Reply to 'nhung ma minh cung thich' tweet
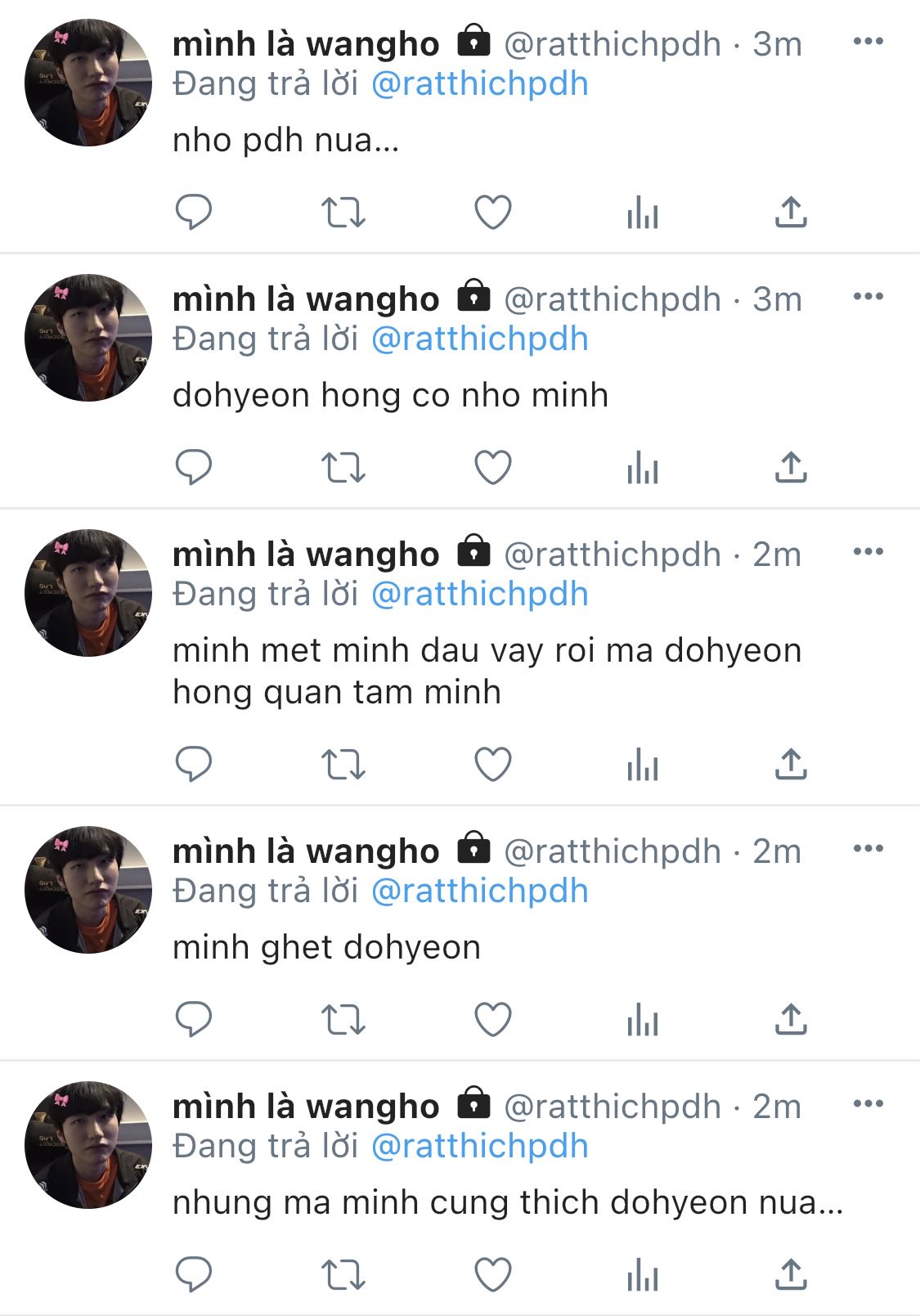This screenshot has width=920, height=1316. [x=194, y=1275]
